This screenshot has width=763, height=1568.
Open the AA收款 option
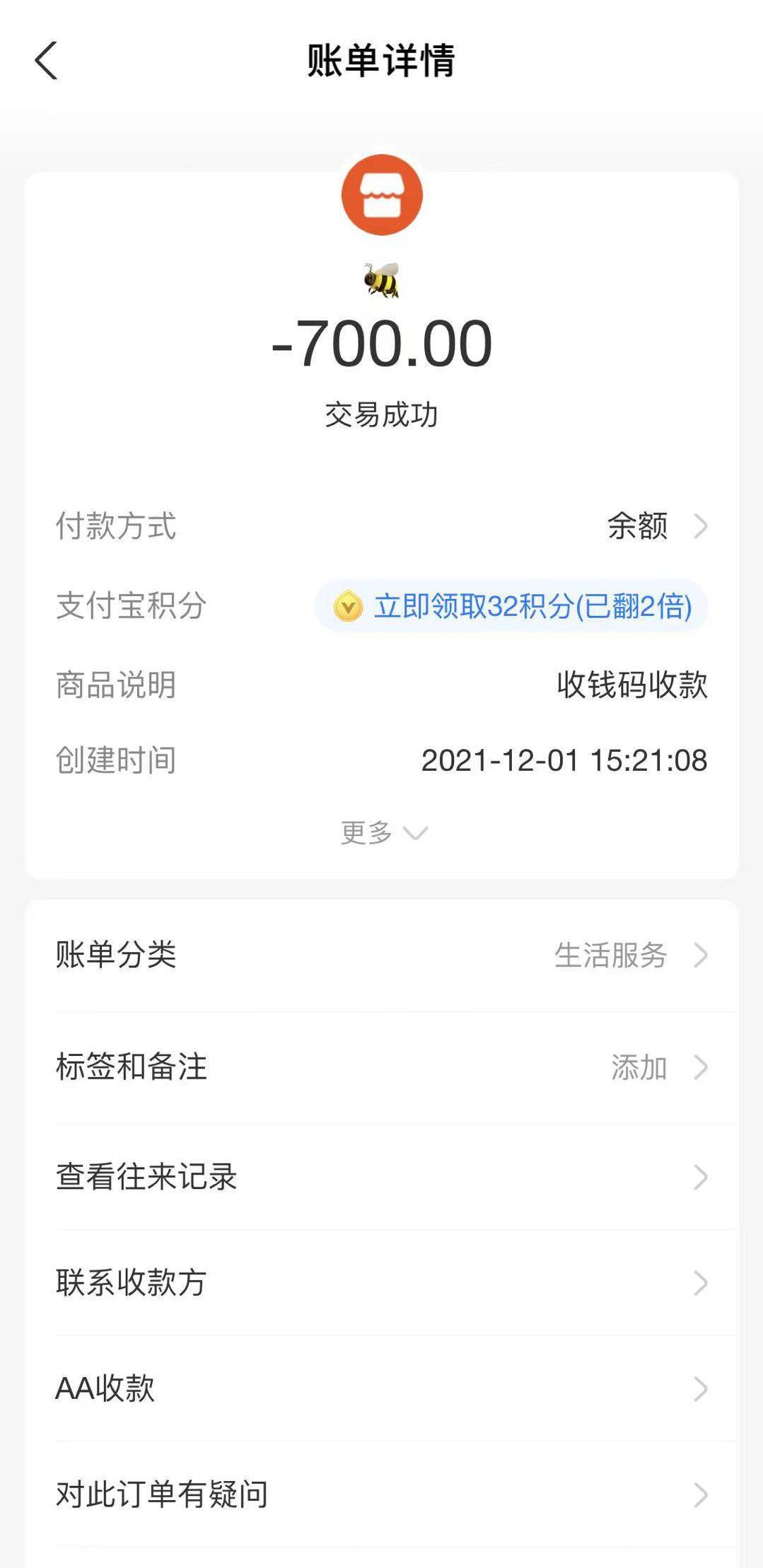coord(382,1388)
